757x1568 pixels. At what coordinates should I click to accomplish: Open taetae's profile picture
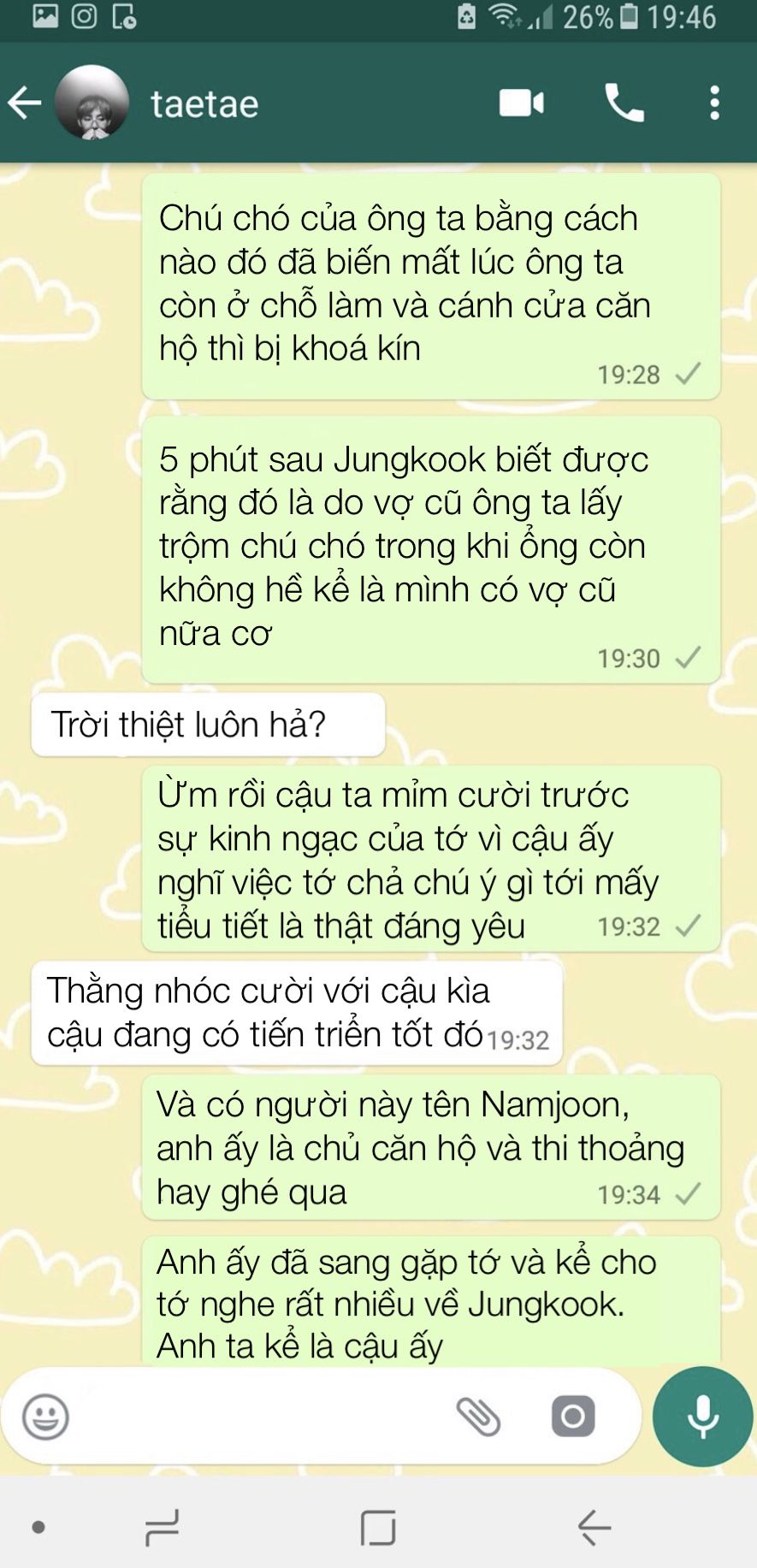point(92,103)
